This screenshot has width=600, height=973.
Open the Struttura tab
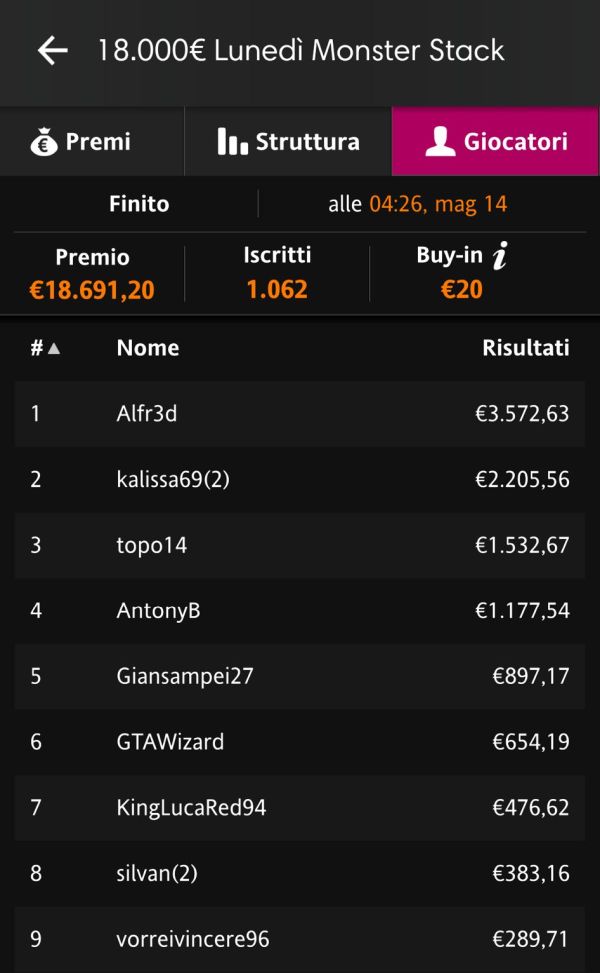[288, 141]
